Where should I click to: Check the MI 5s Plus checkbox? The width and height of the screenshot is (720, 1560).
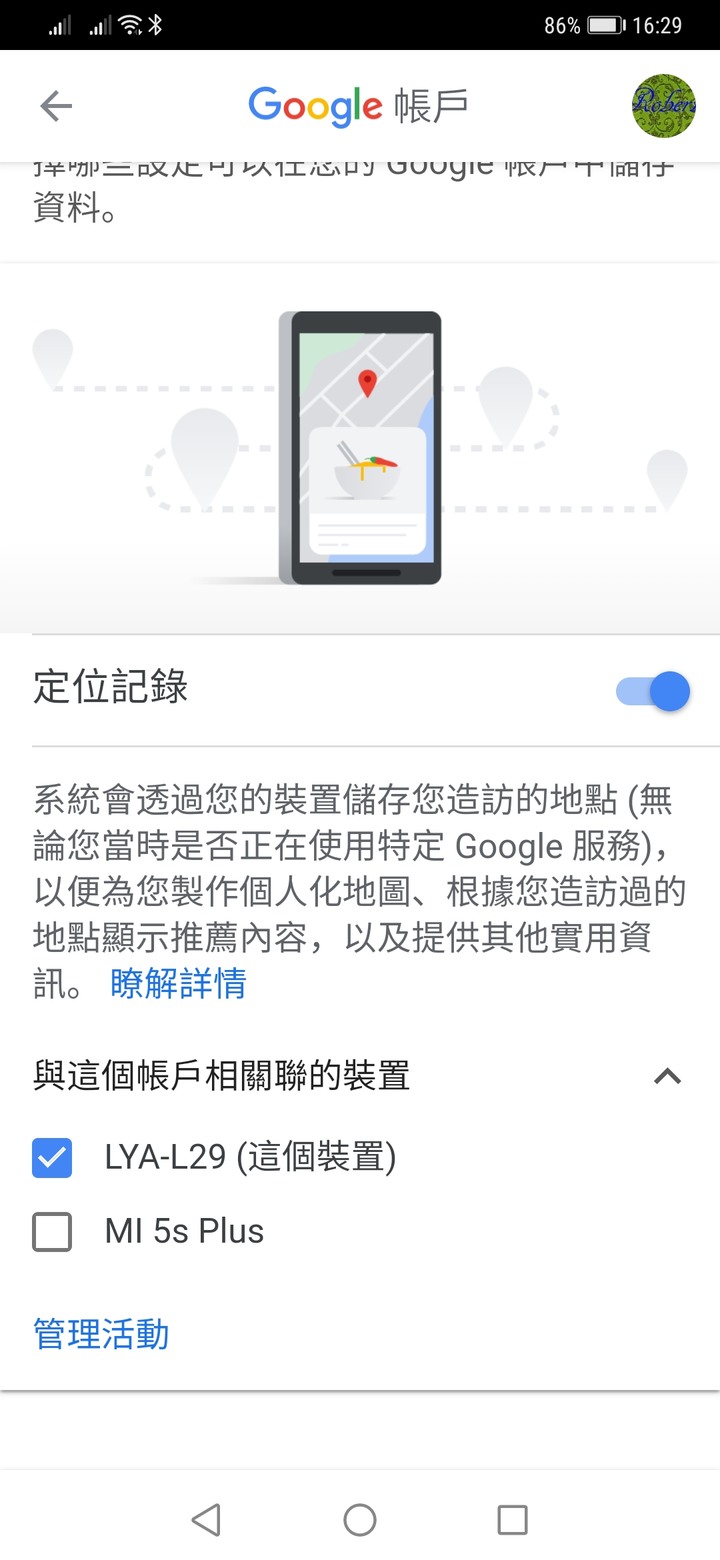point(52,1232)
